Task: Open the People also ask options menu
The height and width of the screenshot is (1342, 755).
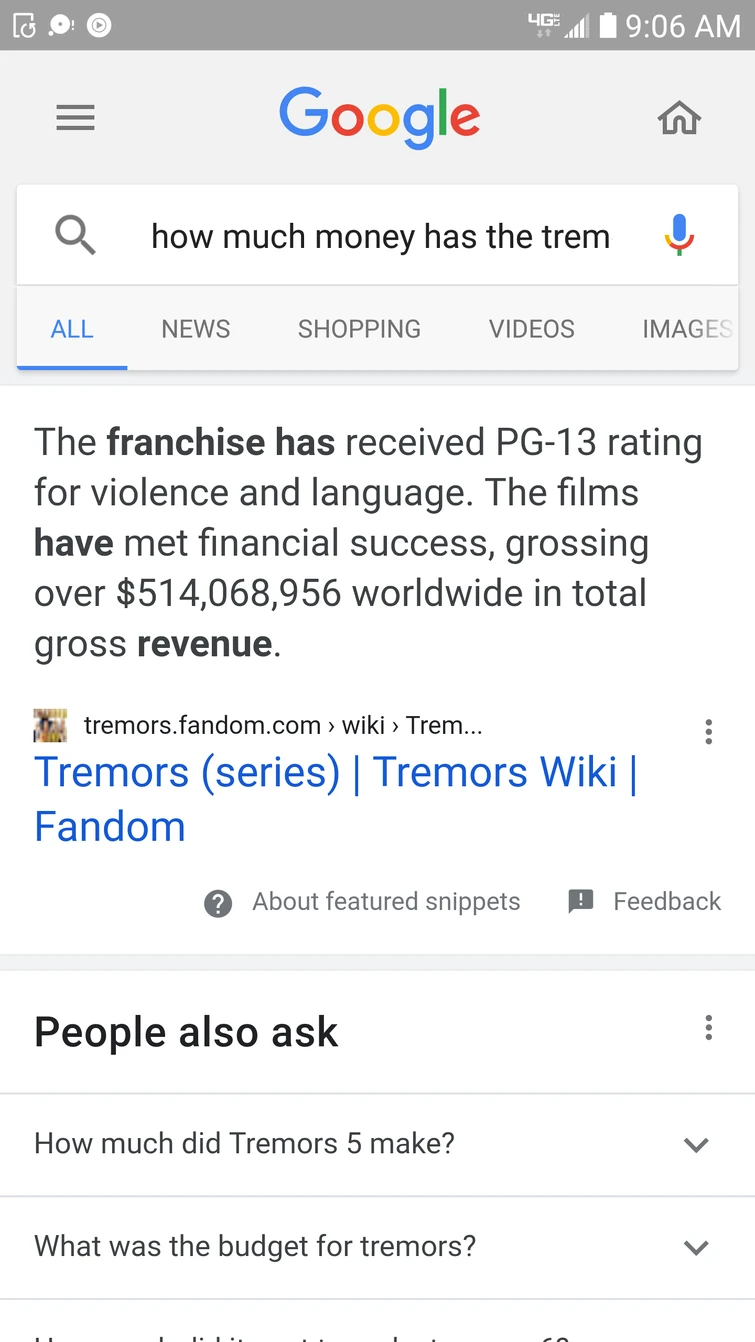Action: click(708, 1028)
